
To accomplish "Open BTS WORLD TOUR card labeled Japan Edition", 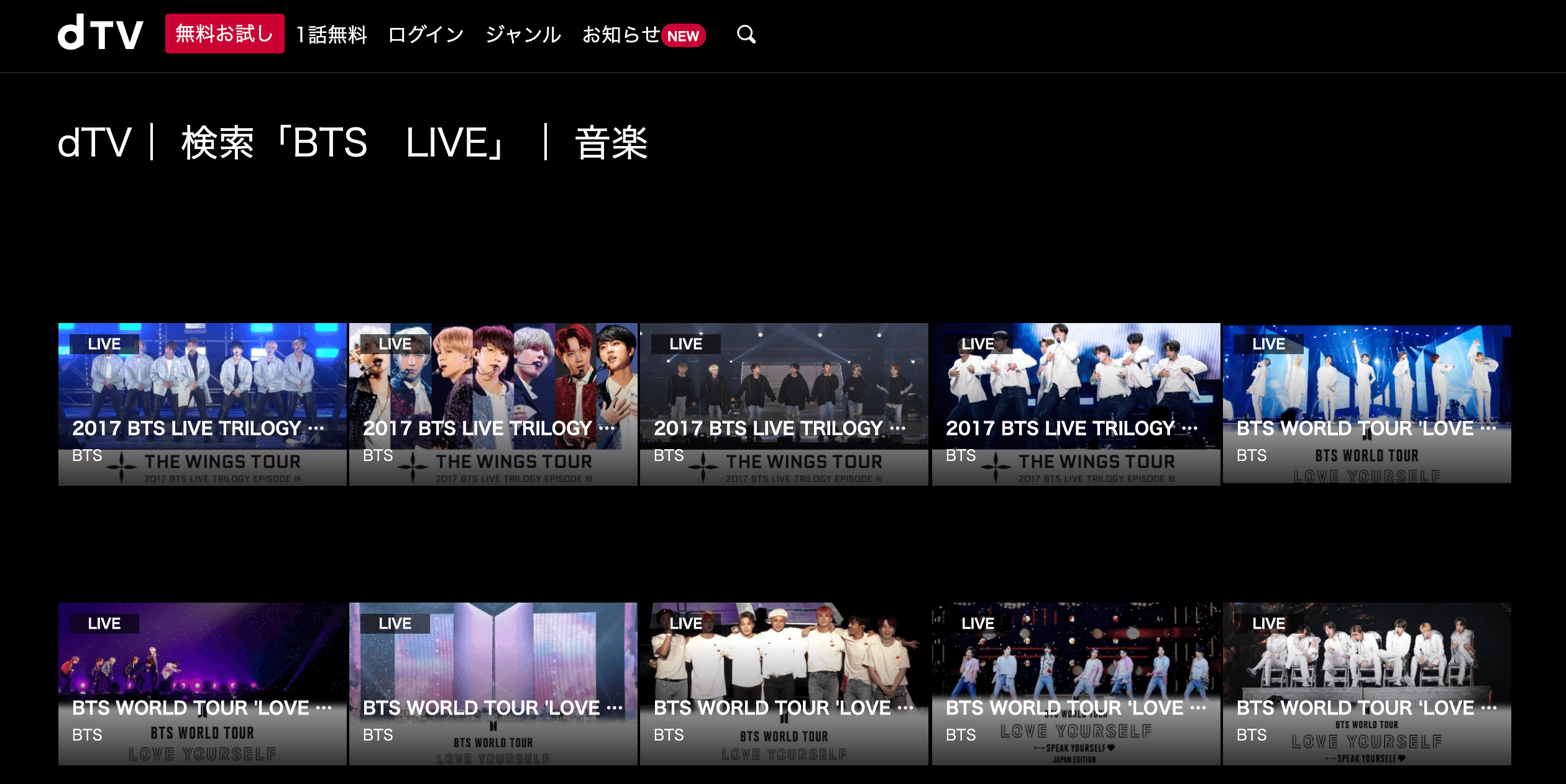I will pyautogui.click(x=1076, y=683).
